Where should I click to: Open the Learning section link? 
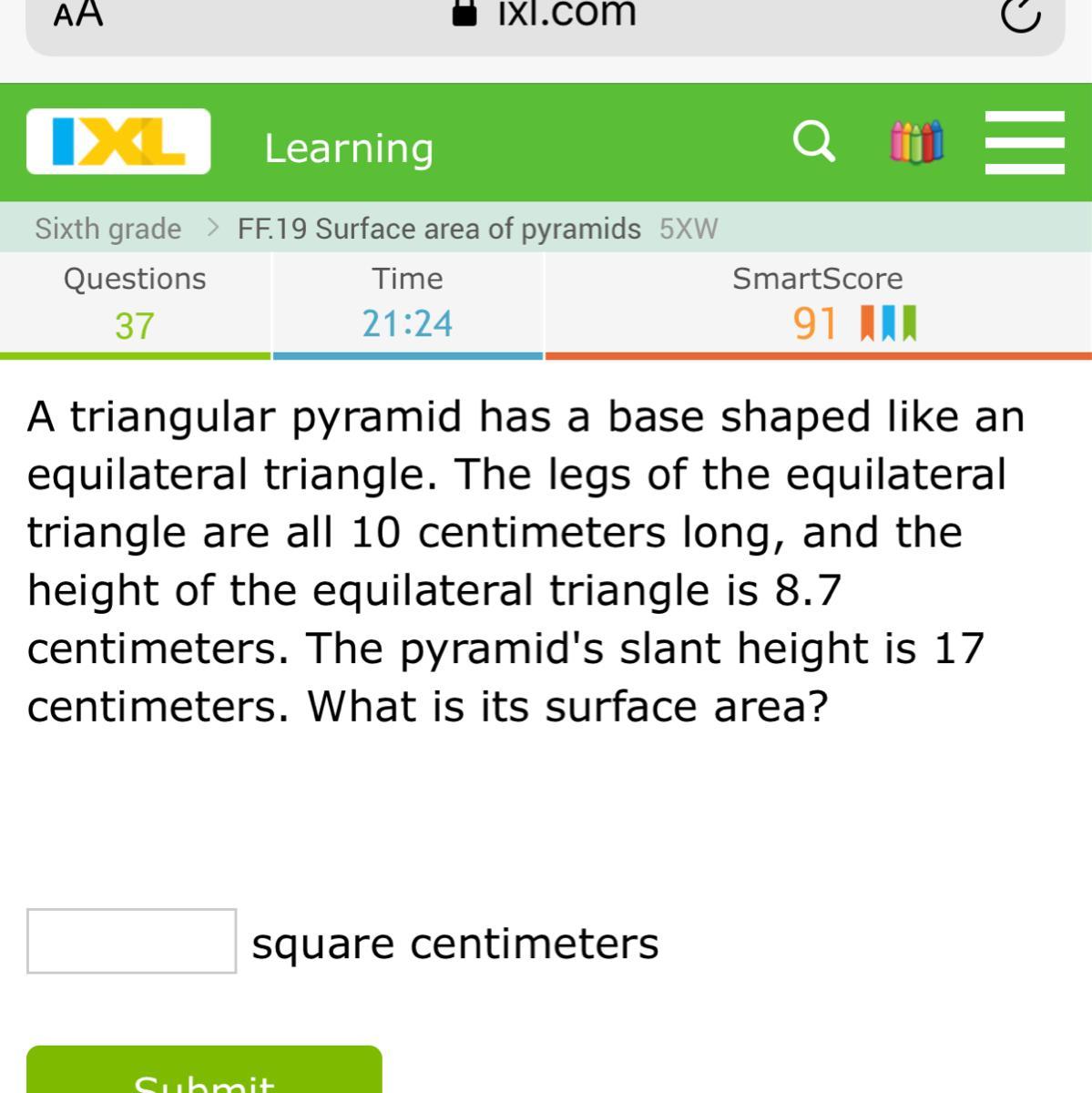349,148
